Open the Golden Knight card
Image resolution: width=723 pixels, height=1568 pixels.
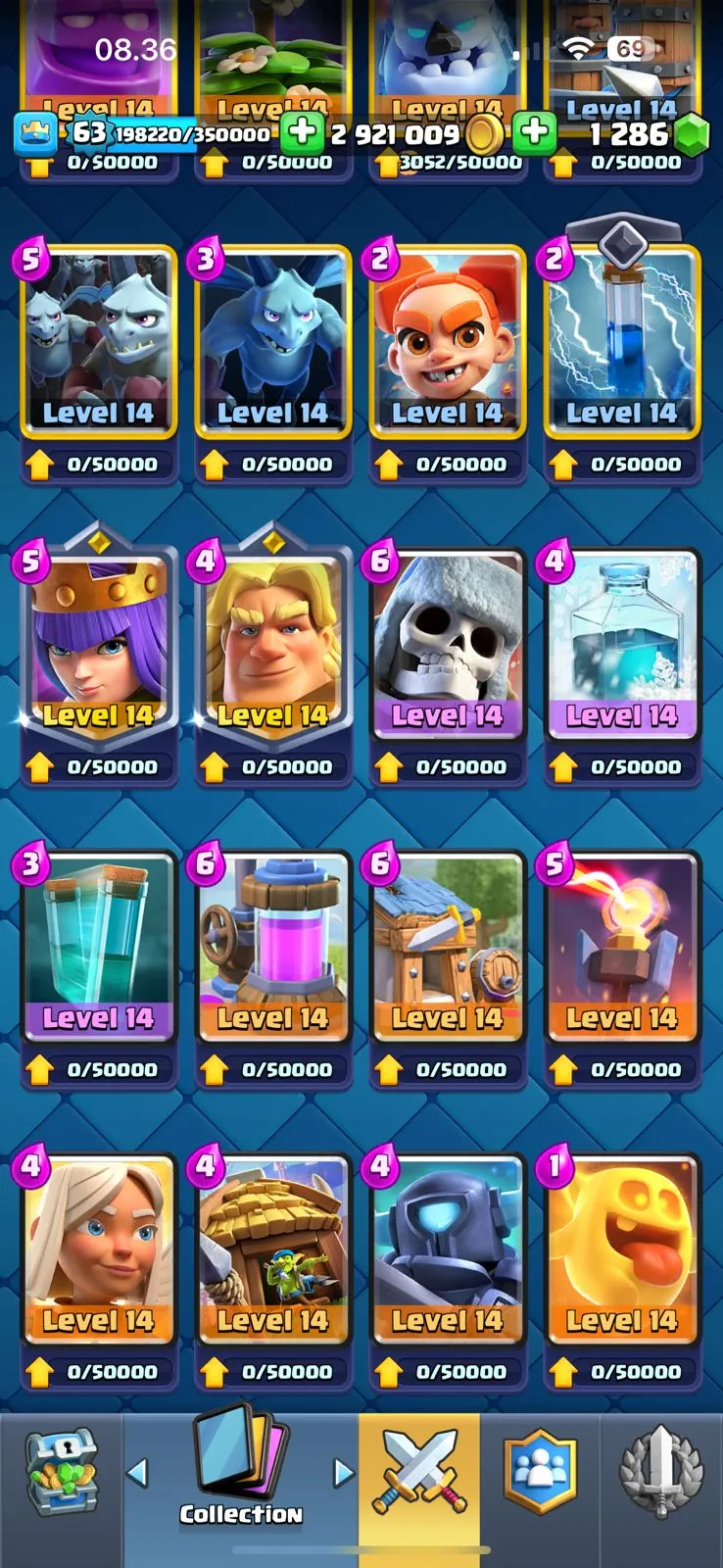coord(272,642)
